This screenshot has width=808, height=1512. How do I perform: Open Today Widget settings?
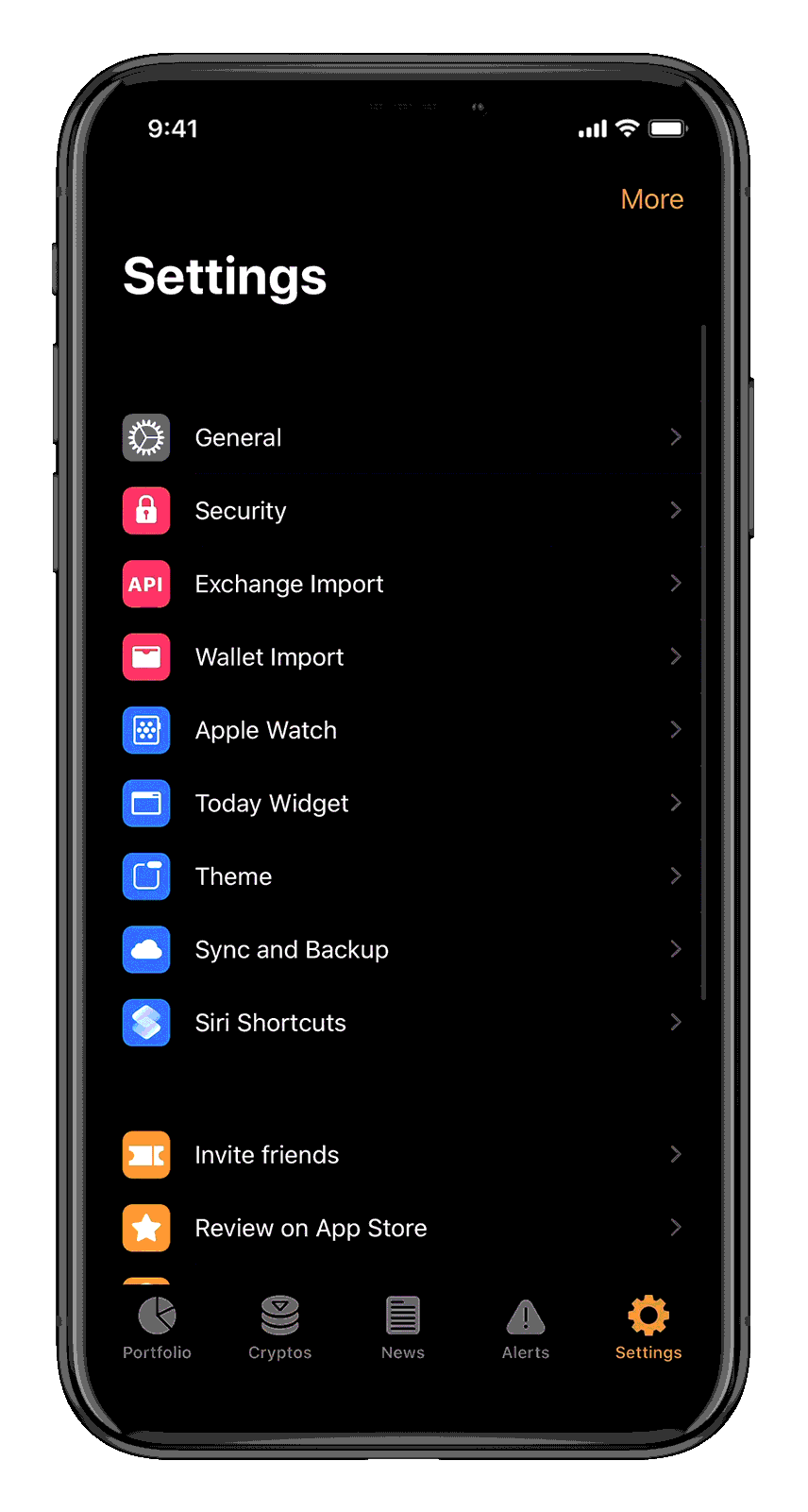pyautogui.click(x=403, y=804)
